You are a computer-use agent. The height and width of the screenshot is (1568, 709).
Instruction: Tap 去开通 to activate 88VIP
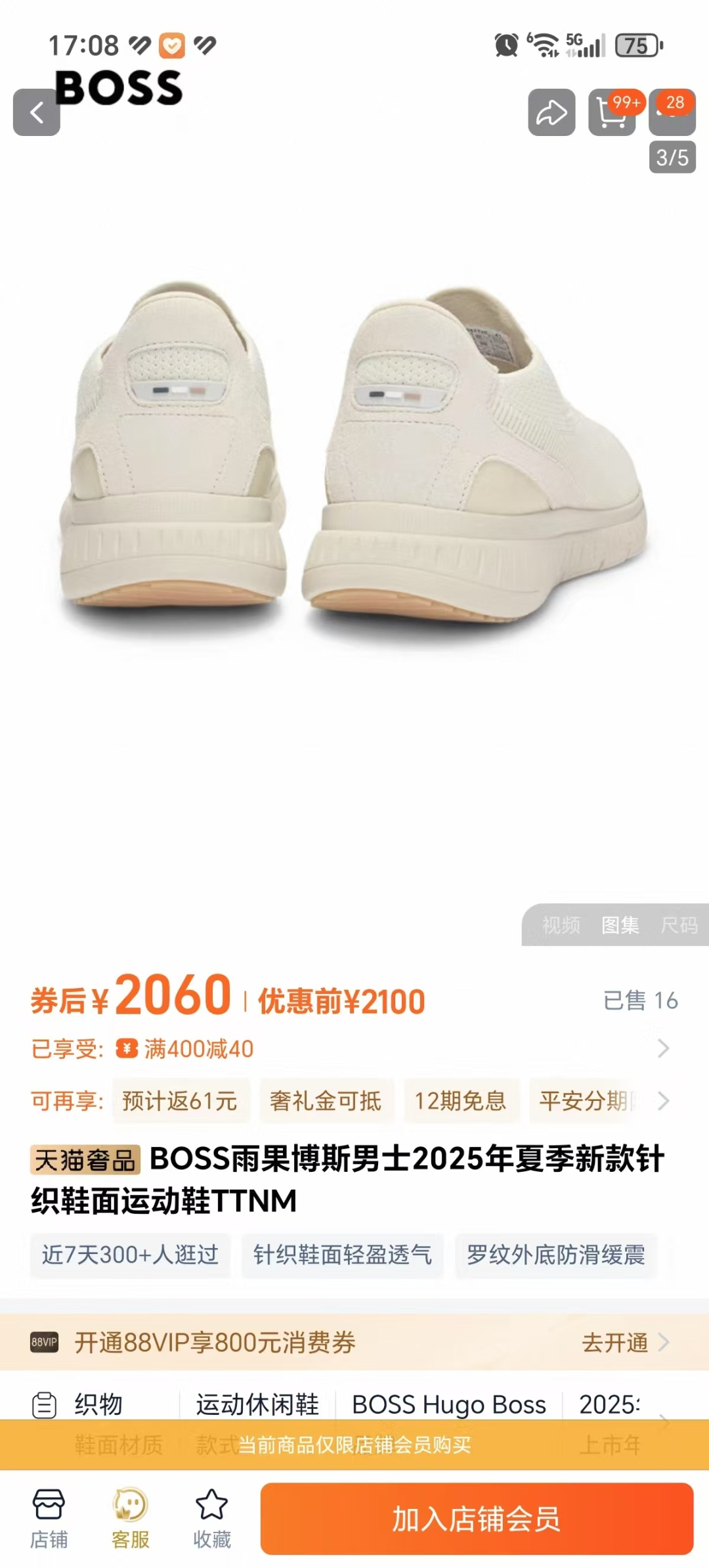(624, 1342)
